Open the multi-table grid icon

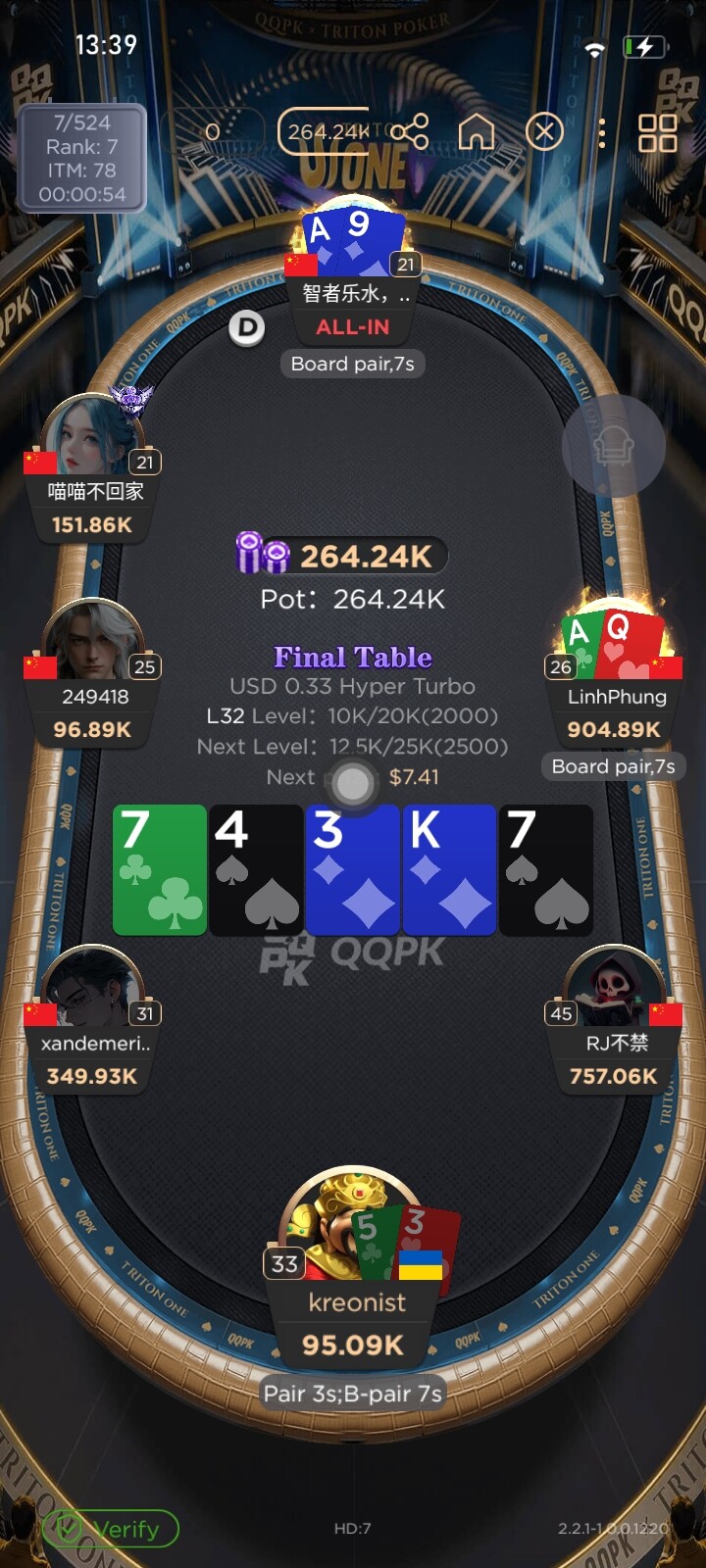(x=658, y=132)
